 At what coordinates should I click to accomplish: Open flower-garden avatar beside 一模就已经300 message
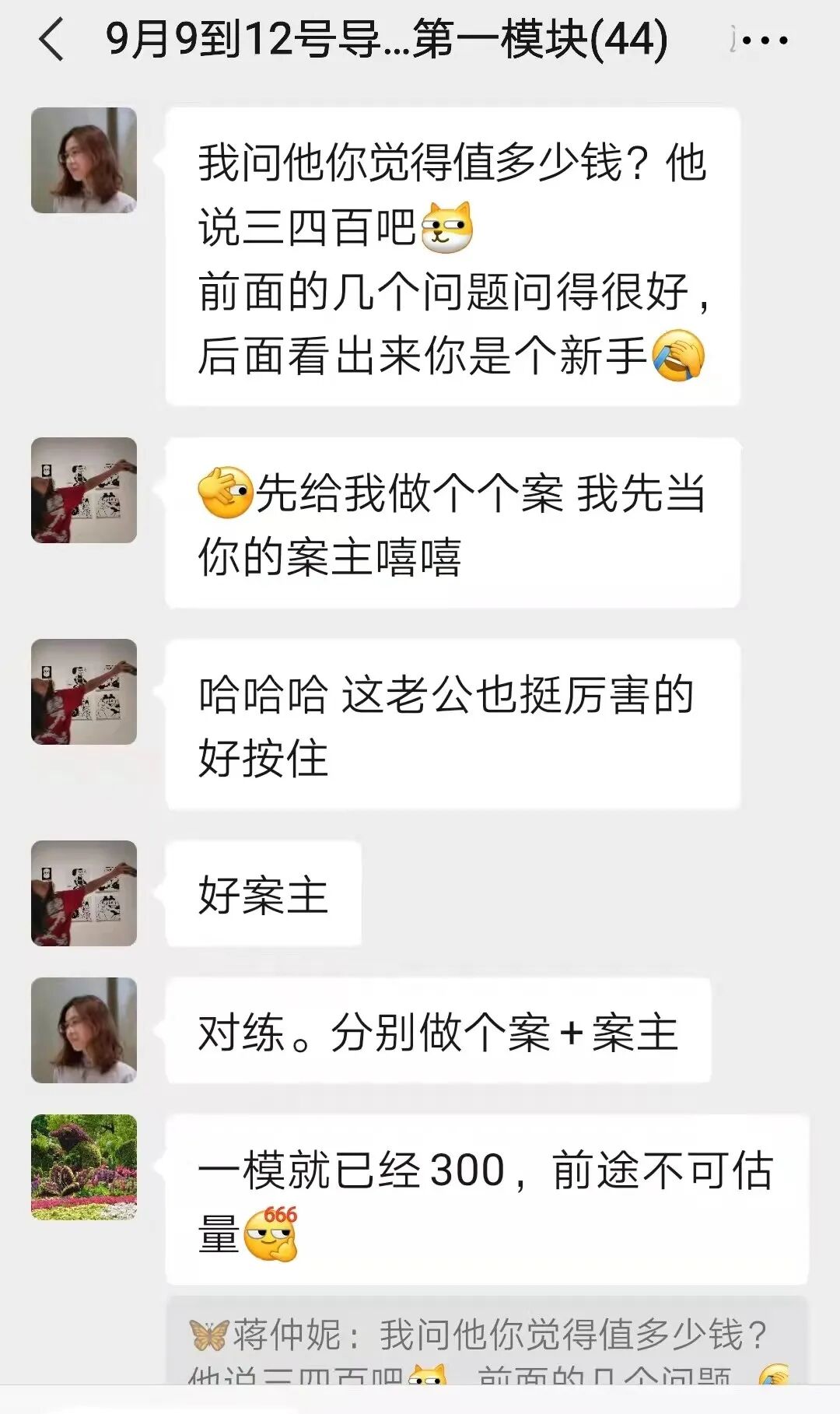84,1167
